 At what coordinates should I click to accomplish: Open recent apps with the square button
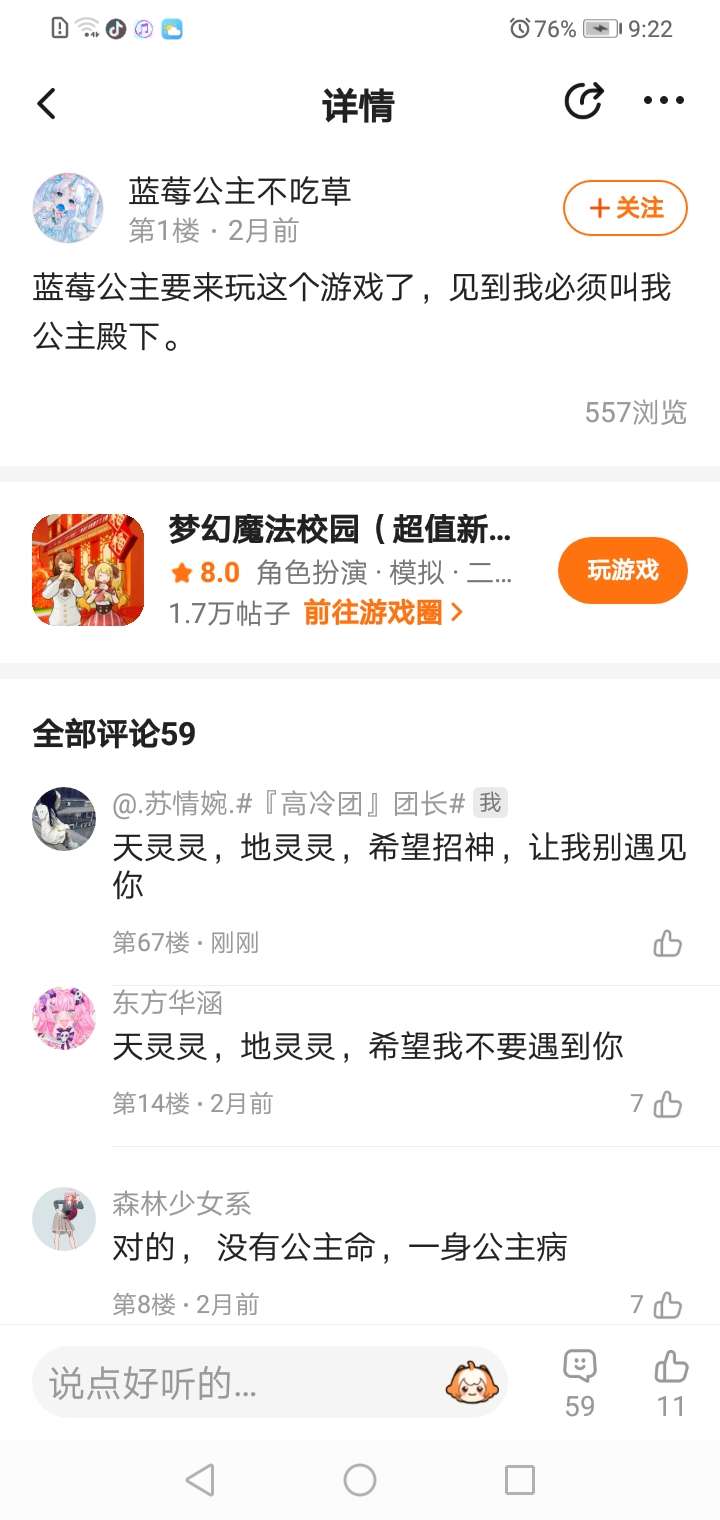click(x=520, y=1480)
